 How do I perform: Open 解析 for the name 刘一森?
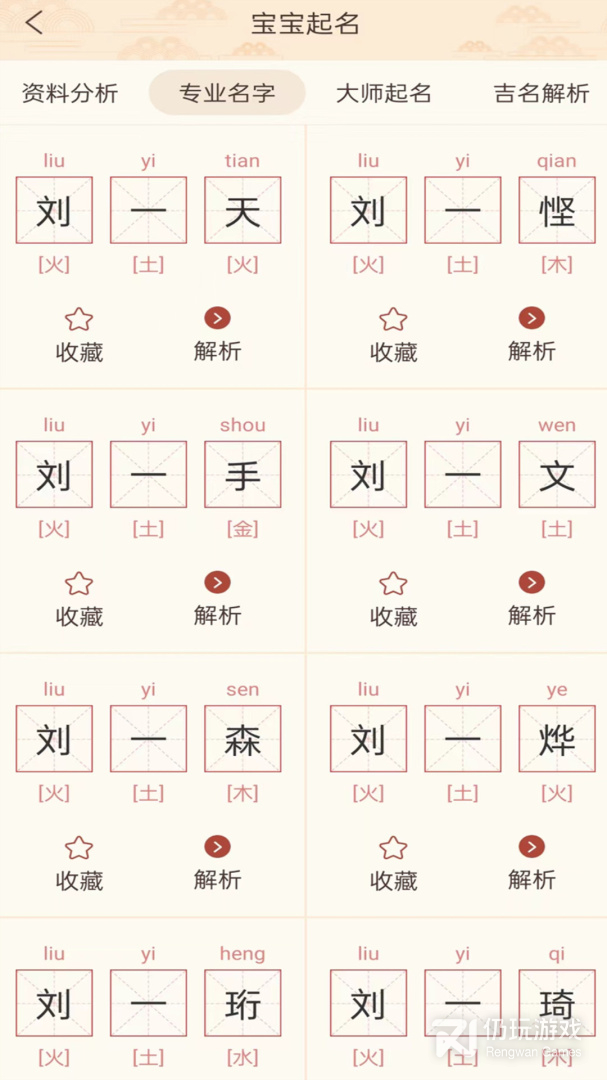217,862
